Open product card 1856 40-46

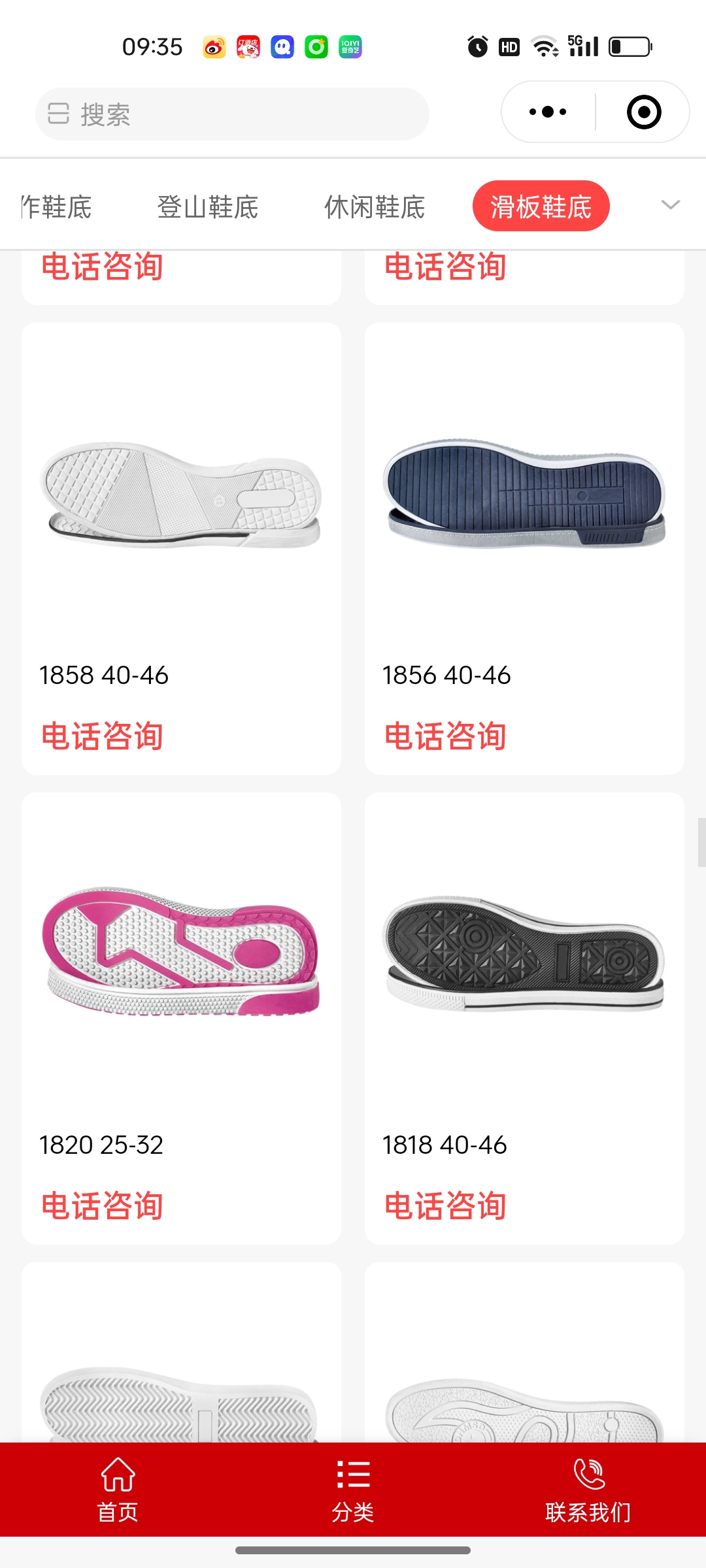coord(524,497)
